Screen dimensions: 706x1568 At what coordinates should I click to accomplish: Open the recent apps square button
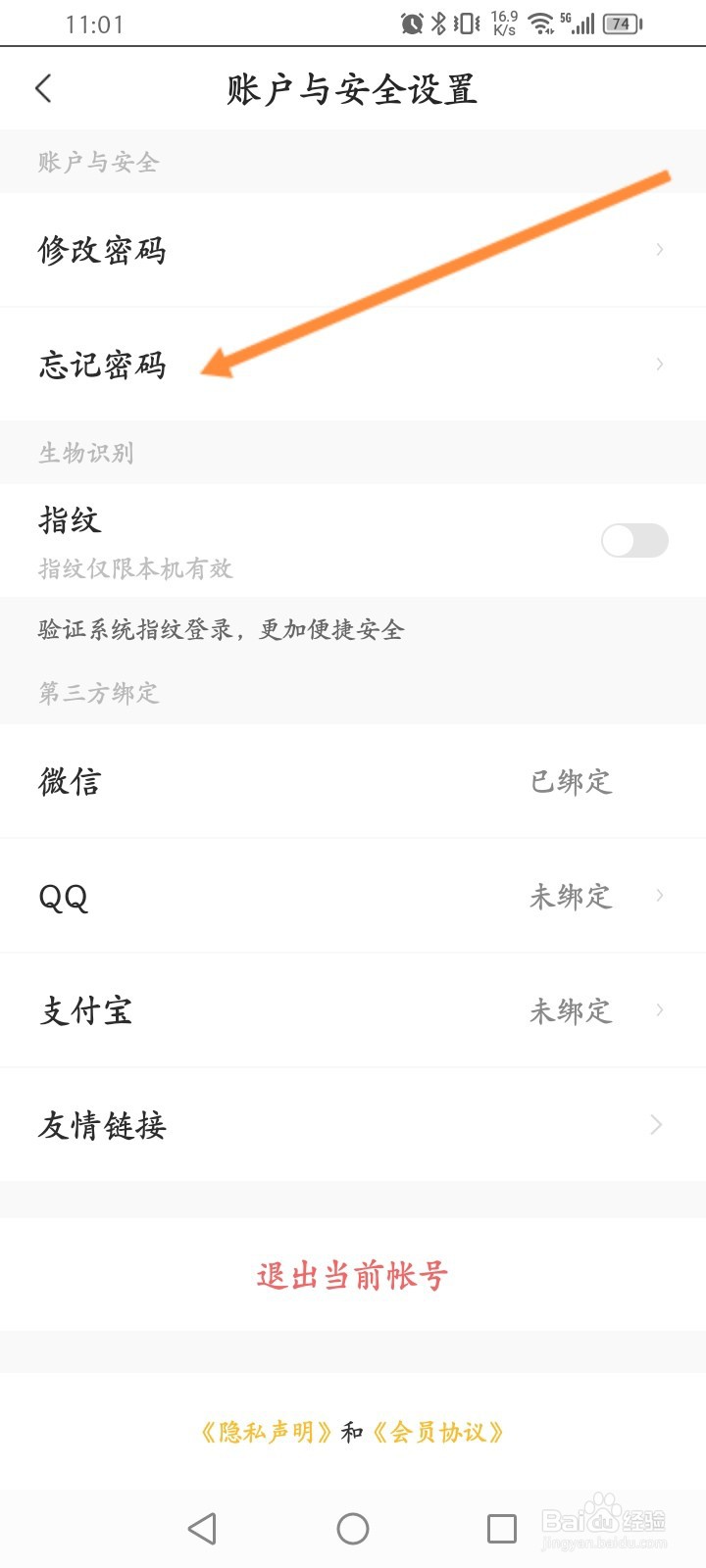502,1528
